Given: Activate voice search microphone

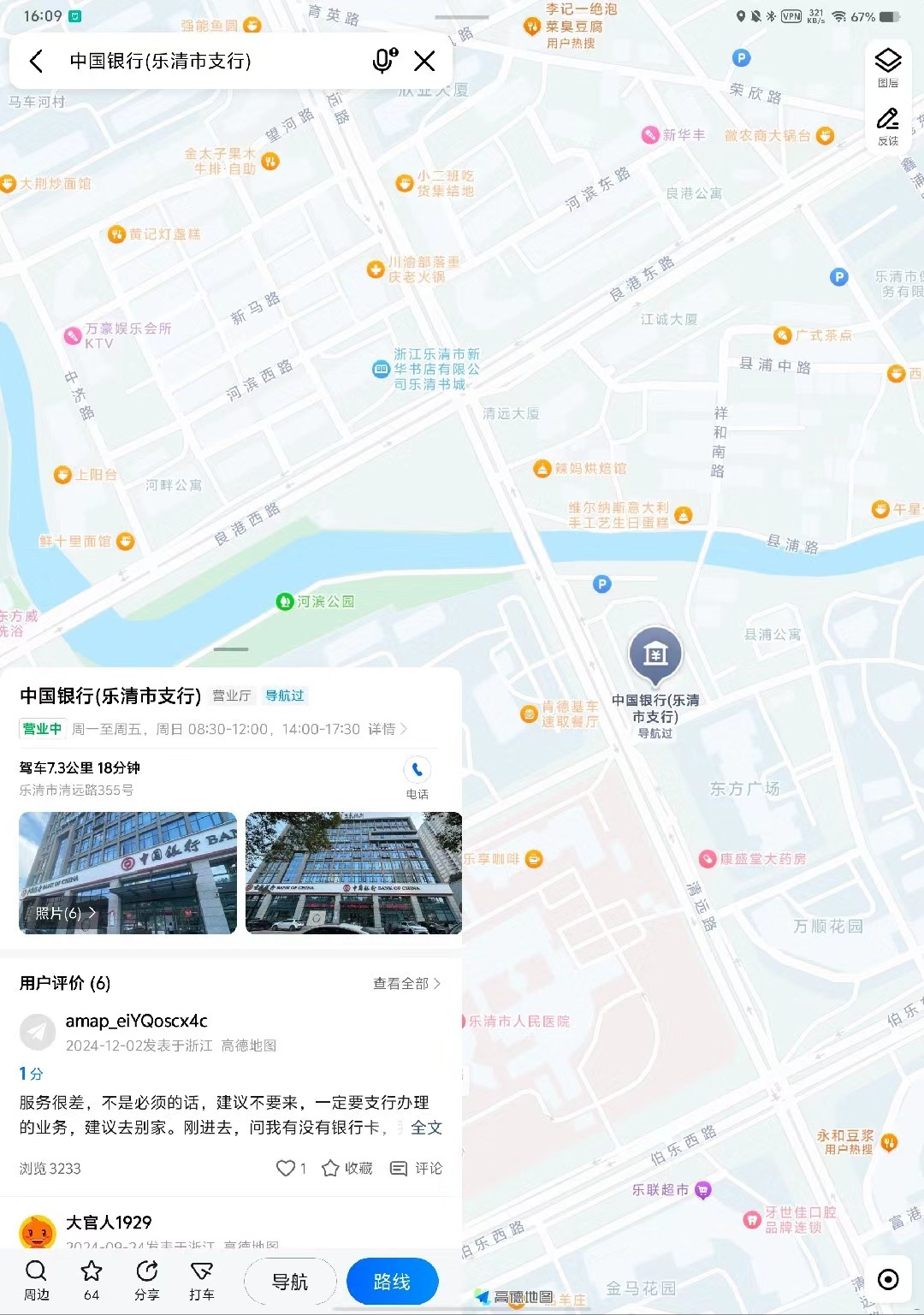Looking at the screenshot, I should point(384,60).
